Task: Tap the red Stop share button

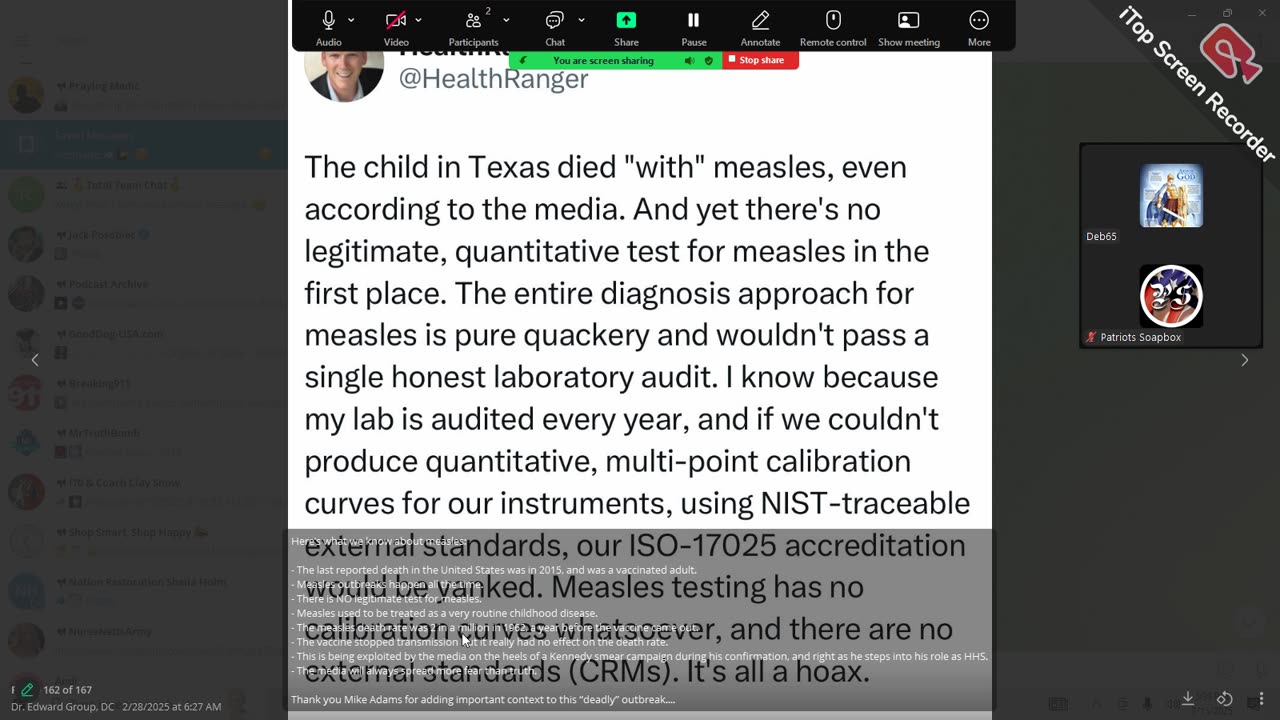Action: [760, 60]
